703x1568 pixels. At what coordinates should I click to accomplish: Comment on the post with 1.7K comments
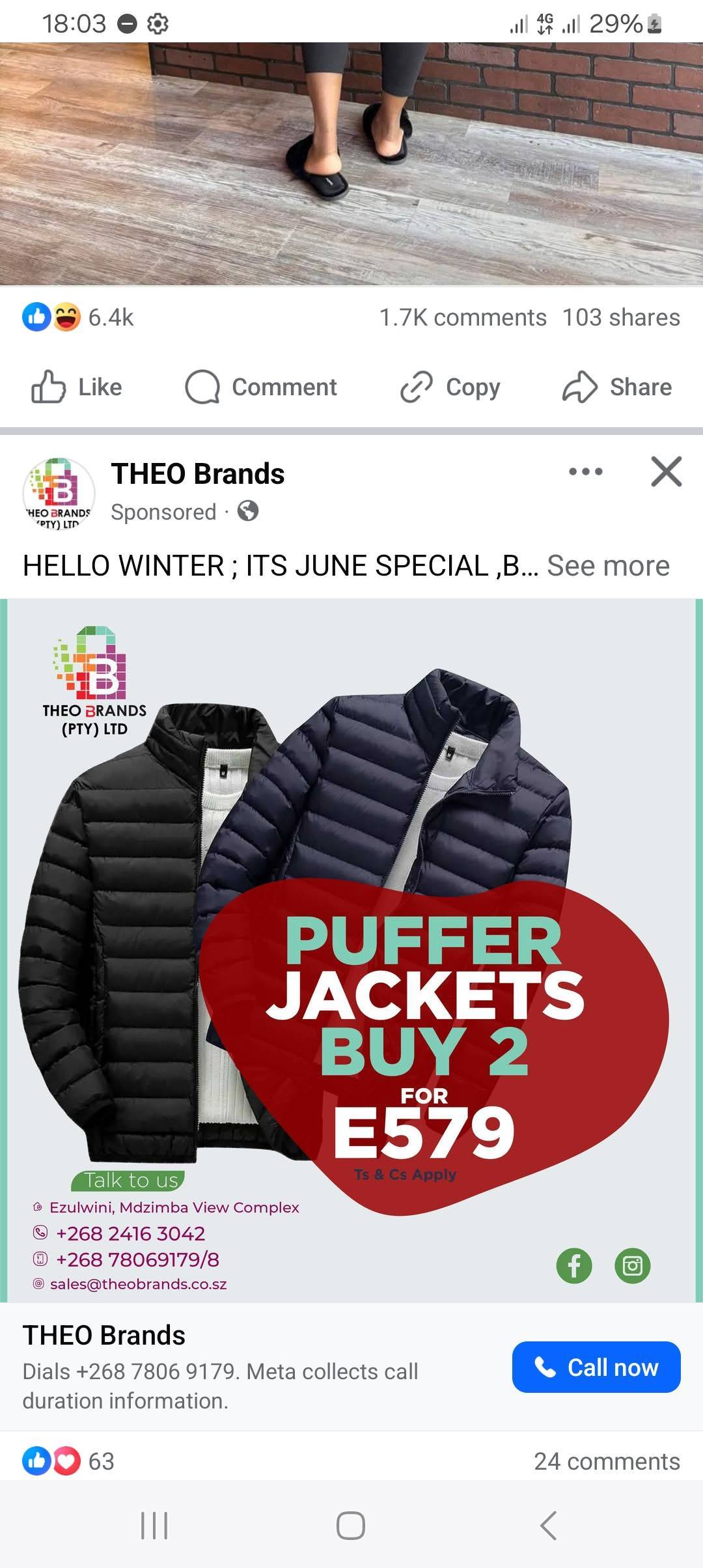[x=261, y=387]
